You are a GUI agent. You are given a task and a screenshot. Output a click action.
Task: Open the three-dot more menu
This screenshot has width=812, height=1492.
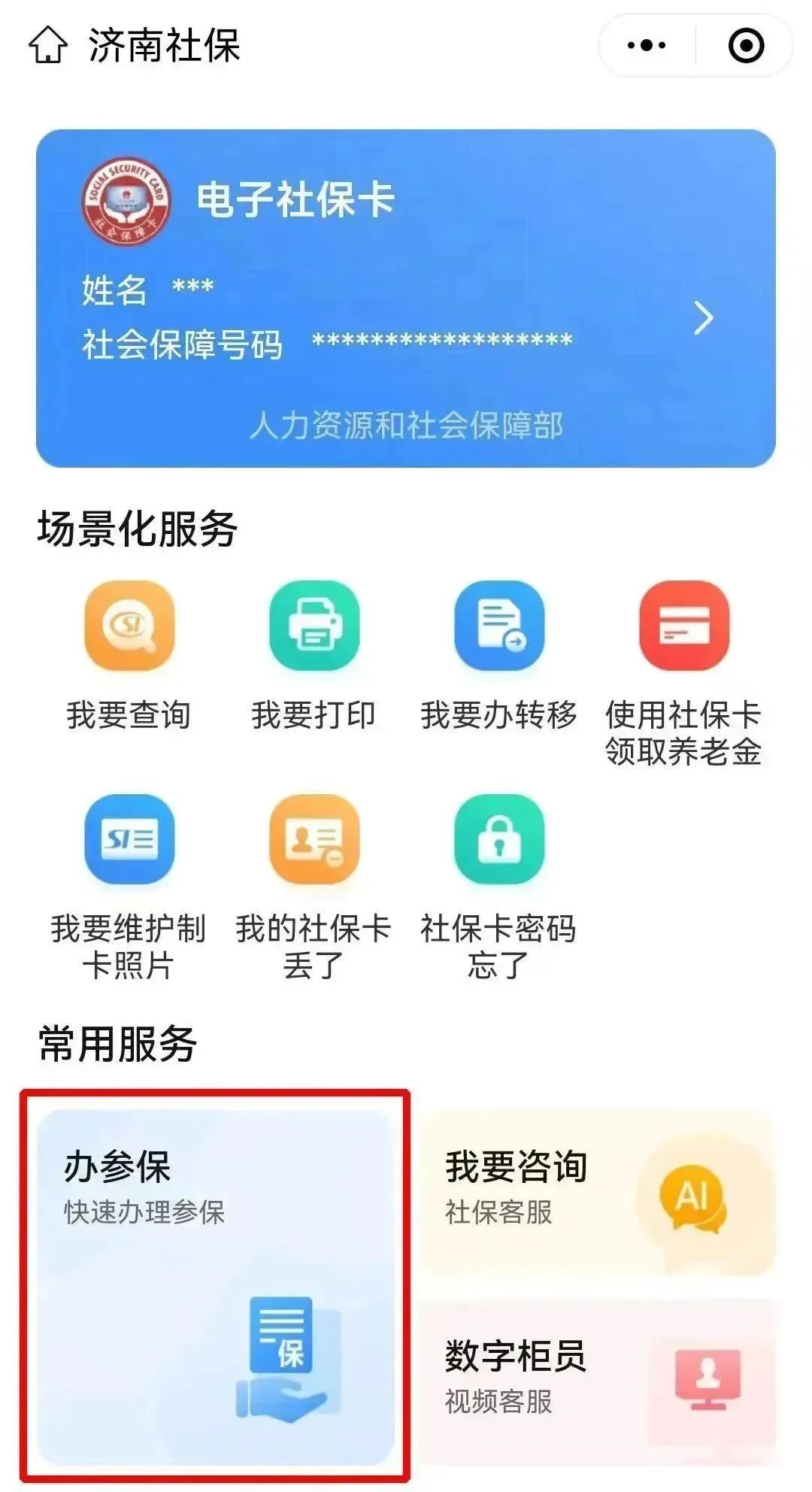click(x=647, y=46)
